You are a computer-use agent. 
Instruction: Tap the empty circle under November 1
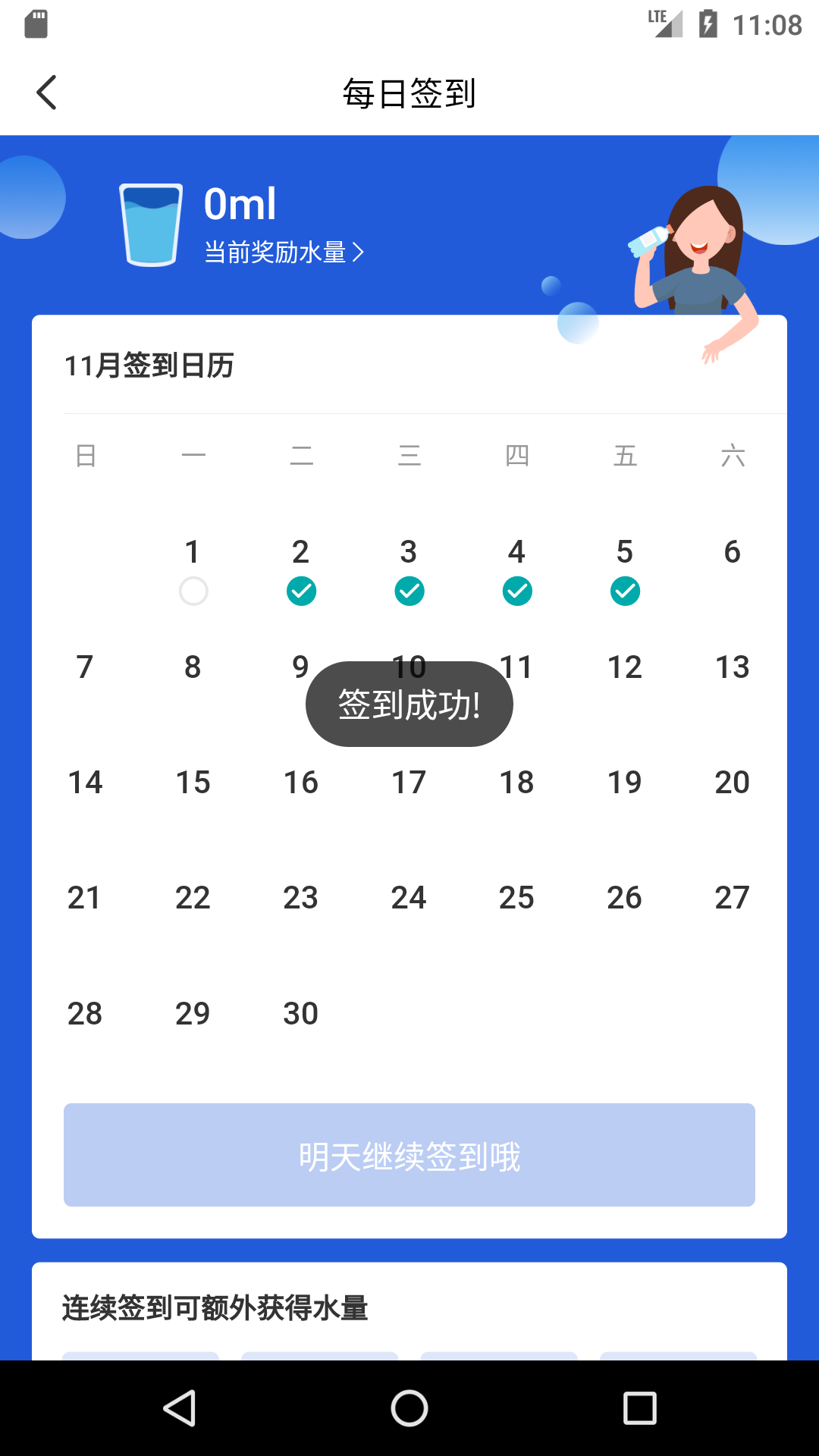pyautogui.click(x=193, y=591)
